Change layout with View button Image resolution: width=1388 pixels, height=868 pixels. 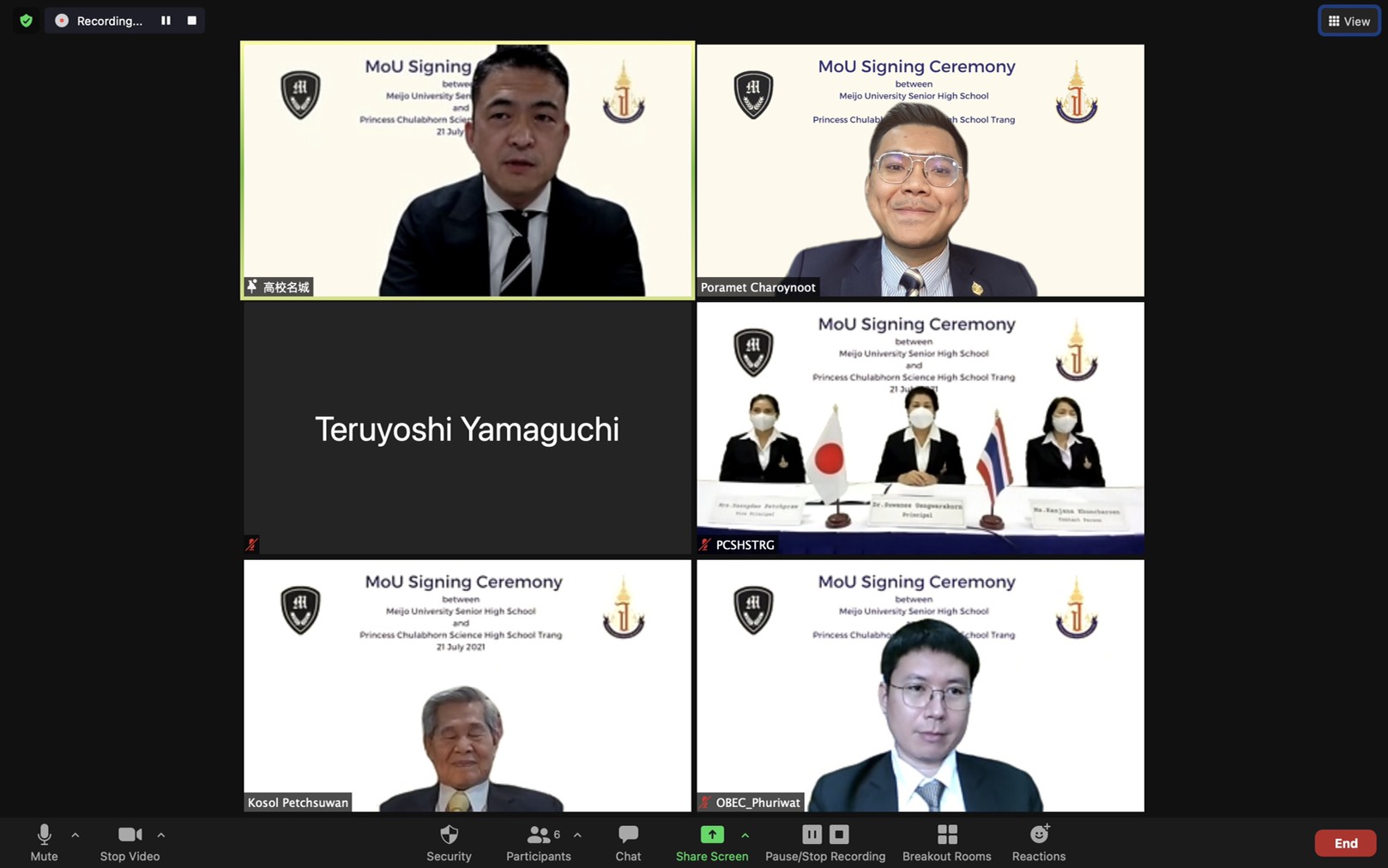pyautogui.click(x=1349, y=21)
